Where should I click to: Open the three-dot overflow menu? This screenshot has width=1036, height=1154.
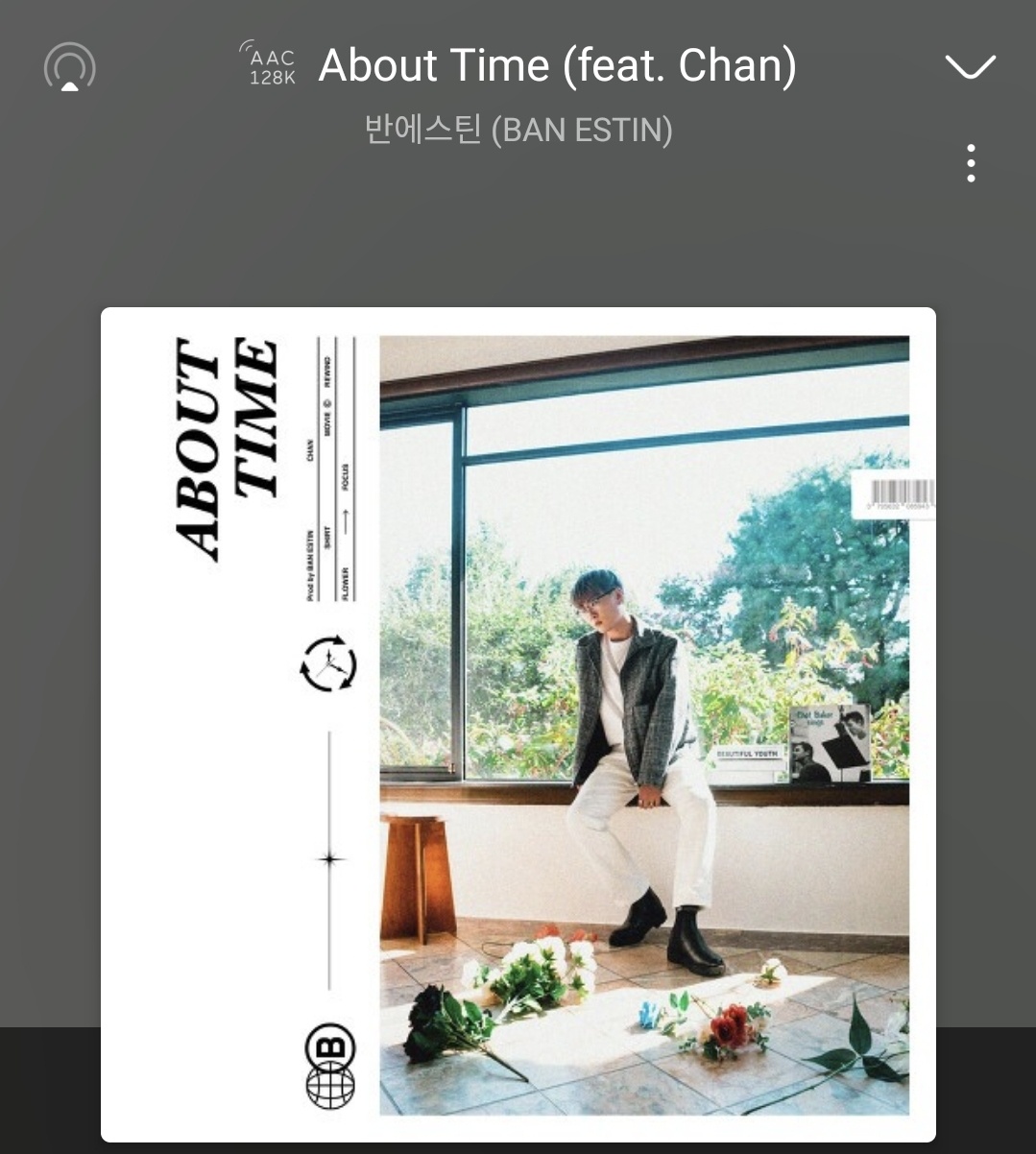(971, 164)
